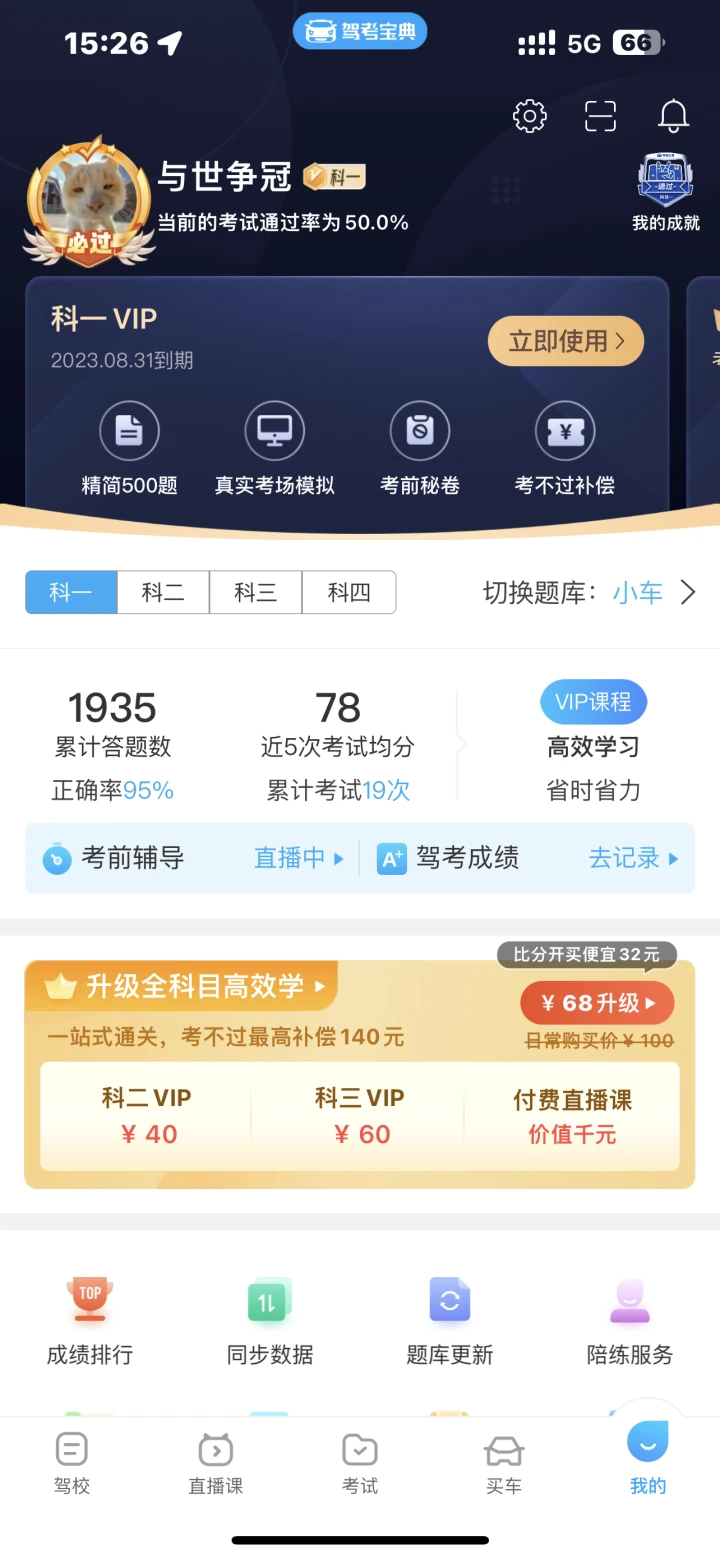Tap 去记录 for 驾考成绩

pyautogui.click(x=633, y=858)
